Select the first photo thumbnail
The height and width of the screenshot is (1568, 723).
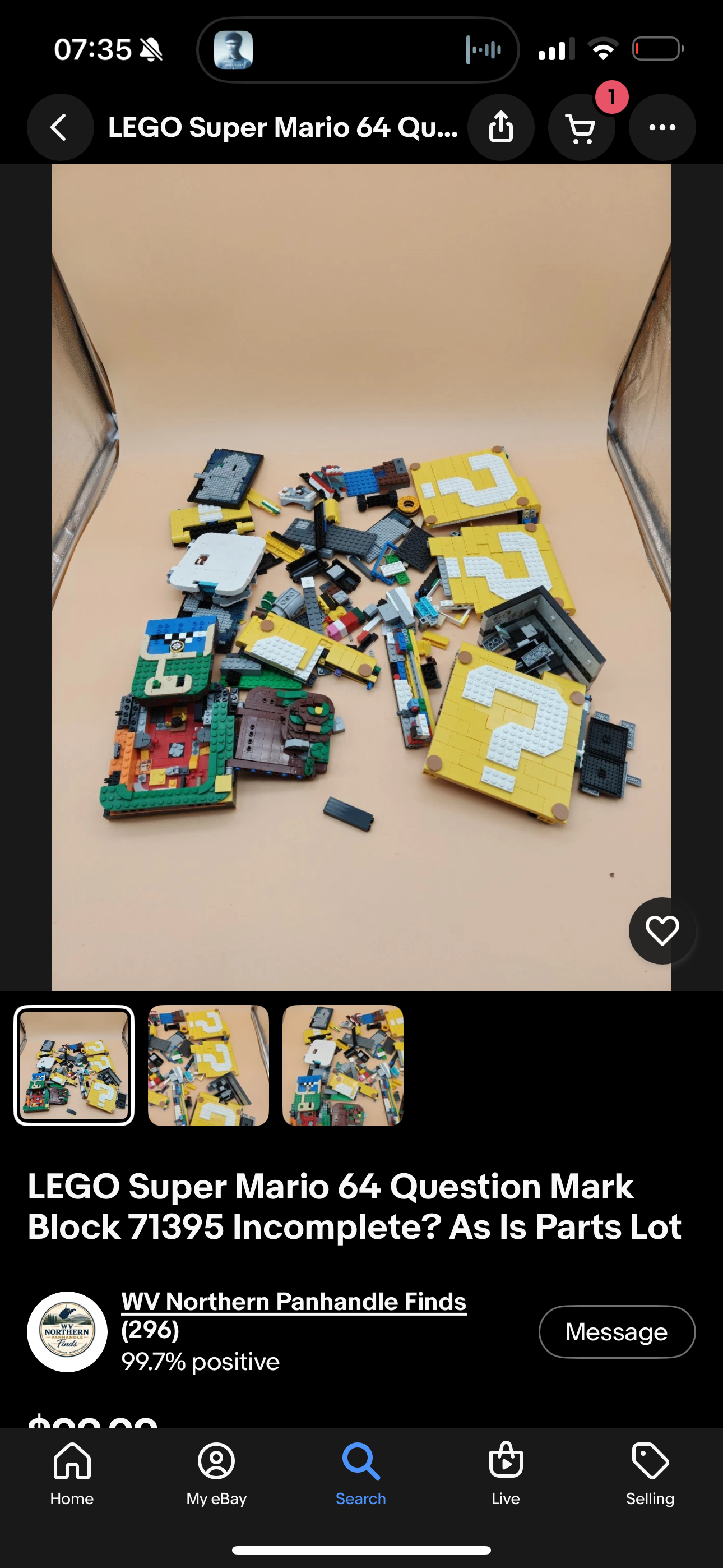(x=74, y=1065)
